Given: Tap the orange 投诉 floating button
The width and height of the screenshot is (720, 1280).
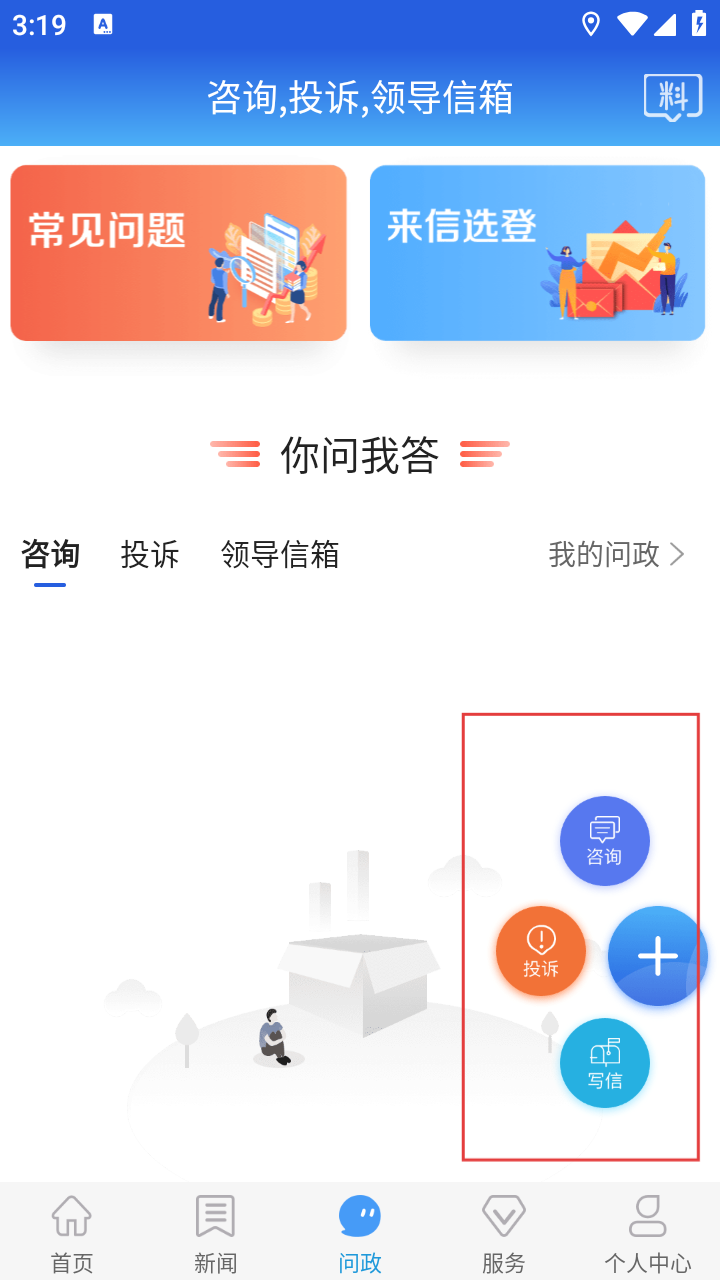Looking at the screenshot, I should (x=541, y=951).
